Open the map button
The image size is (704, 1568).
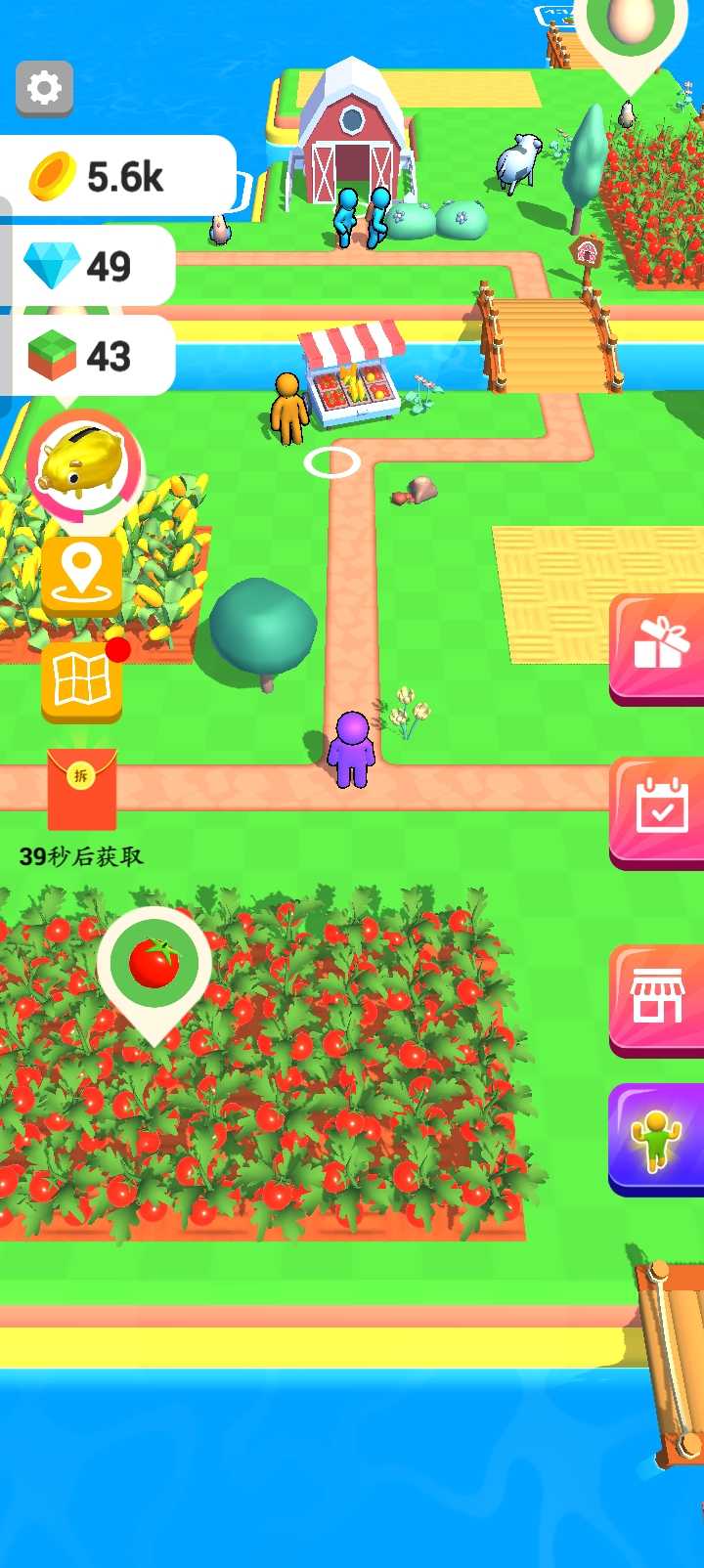81,679
